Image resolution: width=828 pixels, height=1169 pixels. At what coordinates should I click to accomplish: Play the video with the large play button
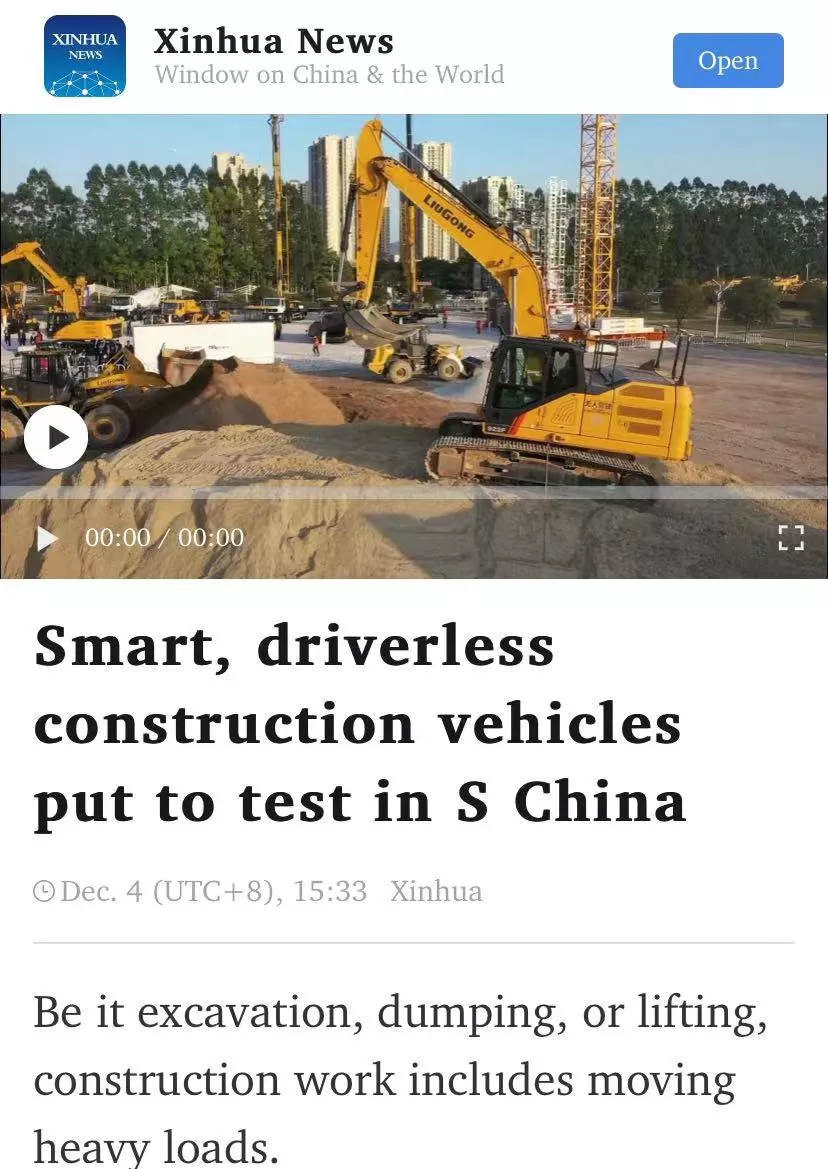click(56, 437)
